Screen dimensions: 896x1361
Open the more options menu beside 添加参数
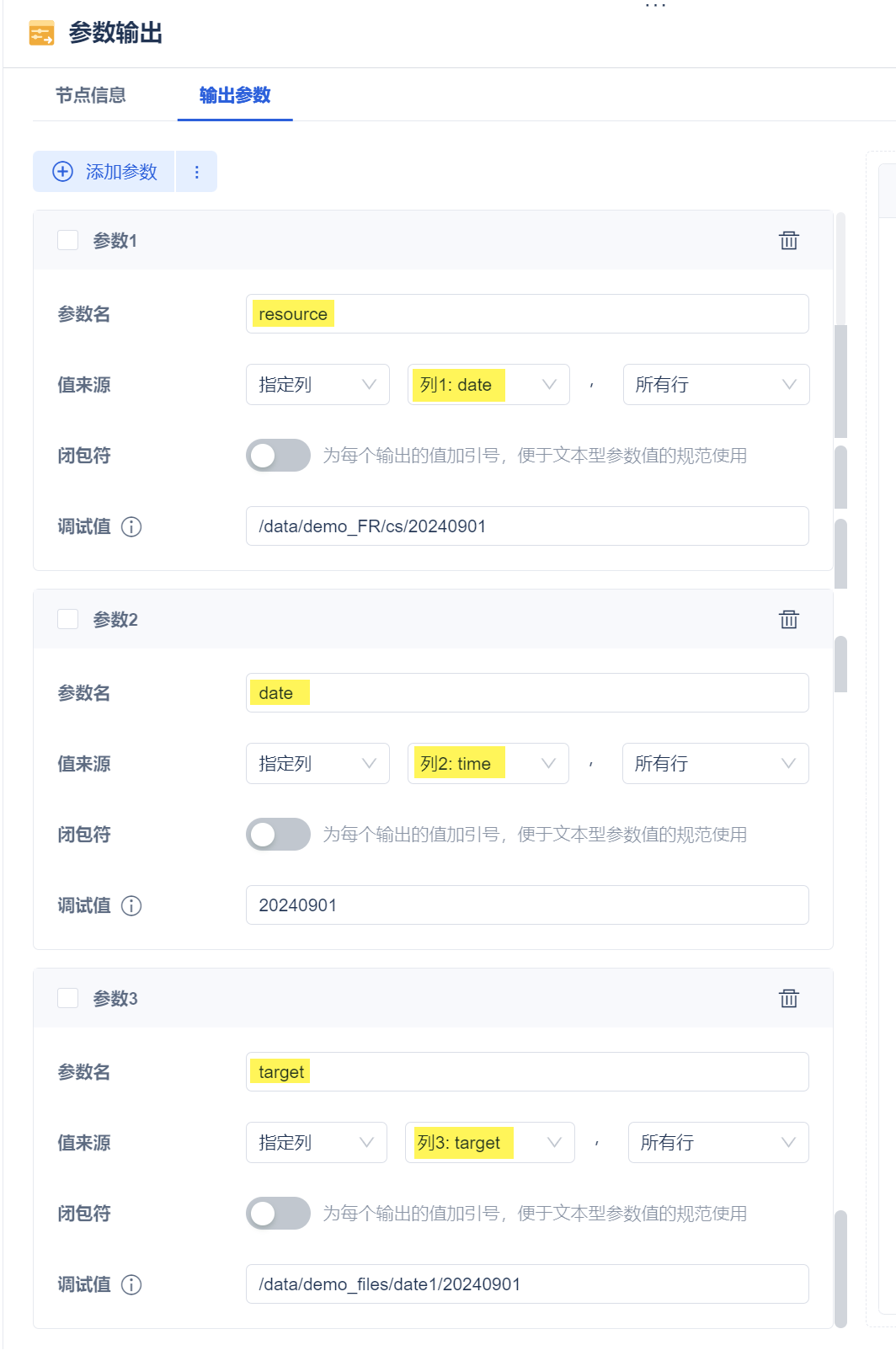click(x=196, y=172)
